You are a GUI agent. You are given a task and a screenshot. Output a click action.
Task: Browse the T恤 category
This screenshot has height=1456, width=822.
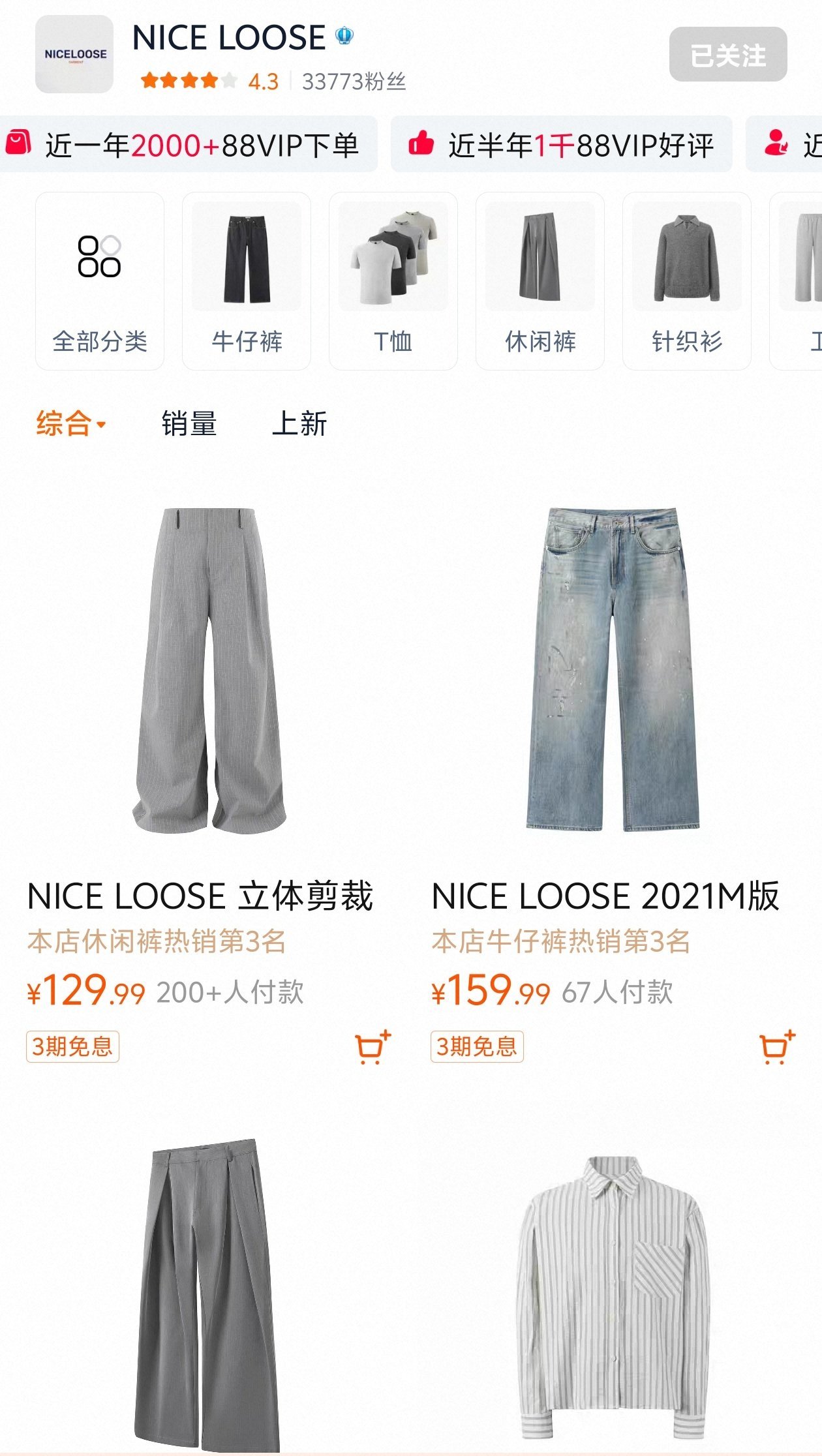coord(393,281)
